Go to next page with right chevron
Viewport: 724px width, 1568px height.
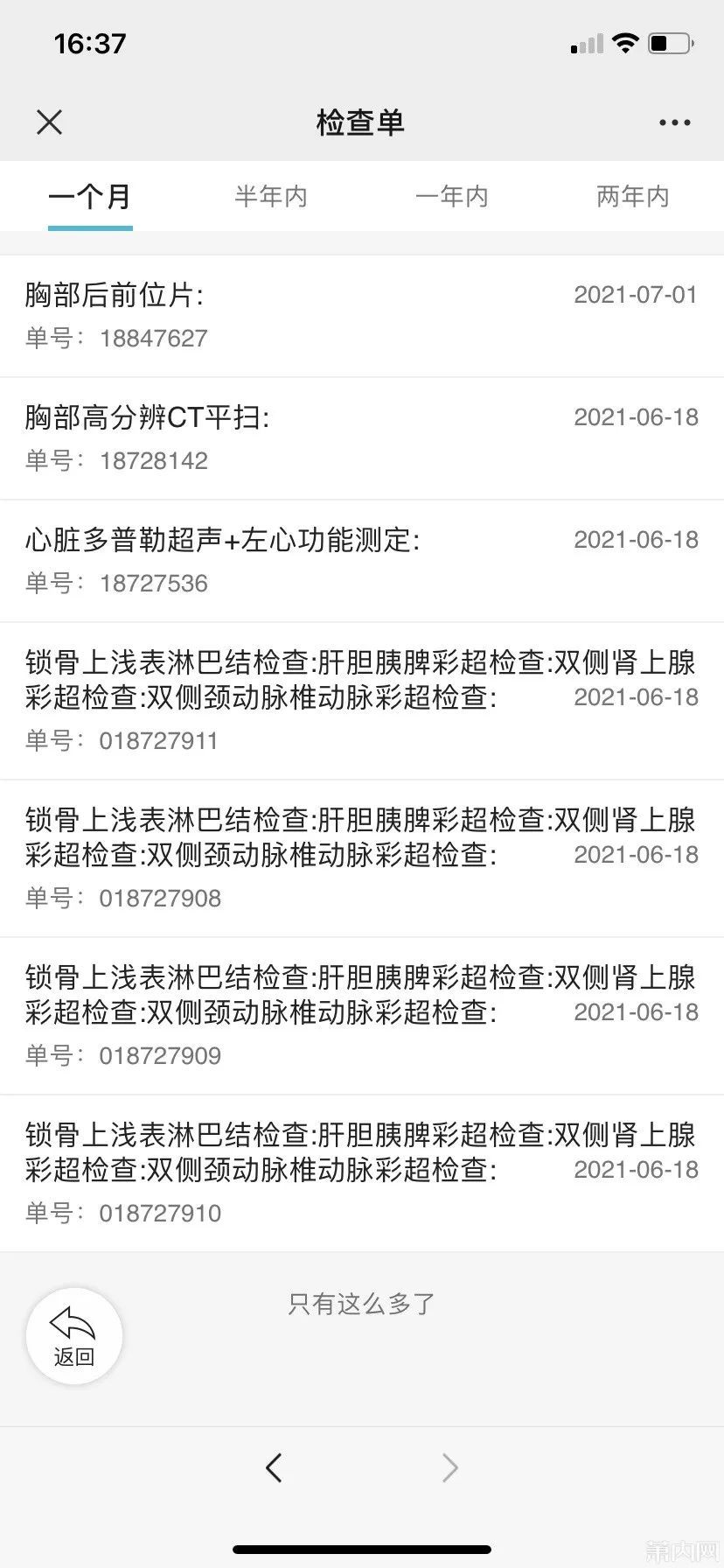[449, 1468]
